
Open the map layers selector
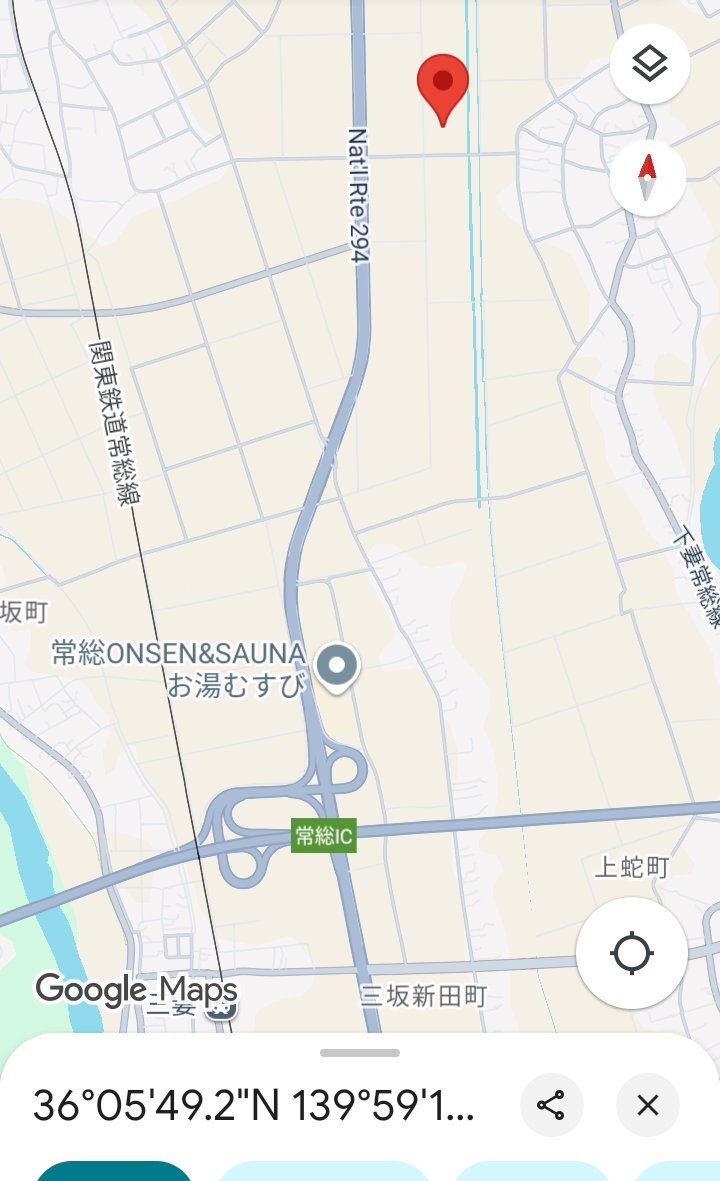(x=649, y=64)
